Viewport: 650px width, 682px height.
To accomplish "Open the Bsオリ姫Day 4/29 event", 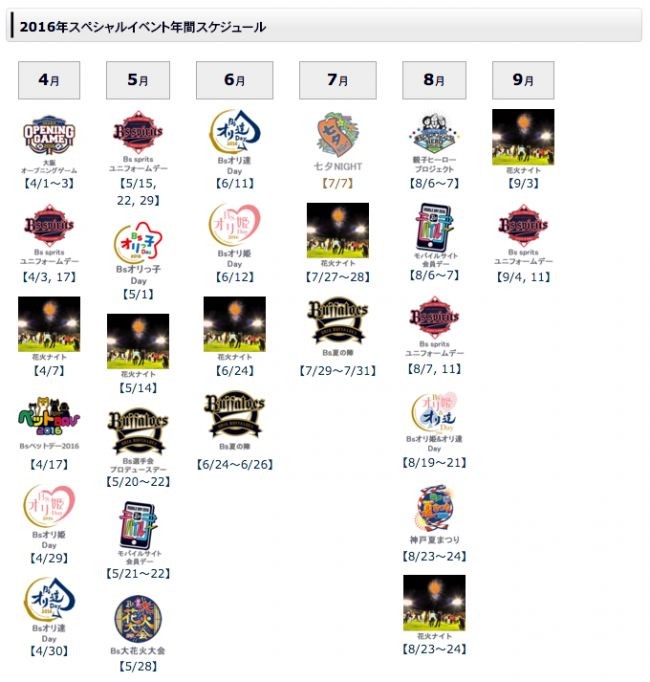I will pos(49,506).
